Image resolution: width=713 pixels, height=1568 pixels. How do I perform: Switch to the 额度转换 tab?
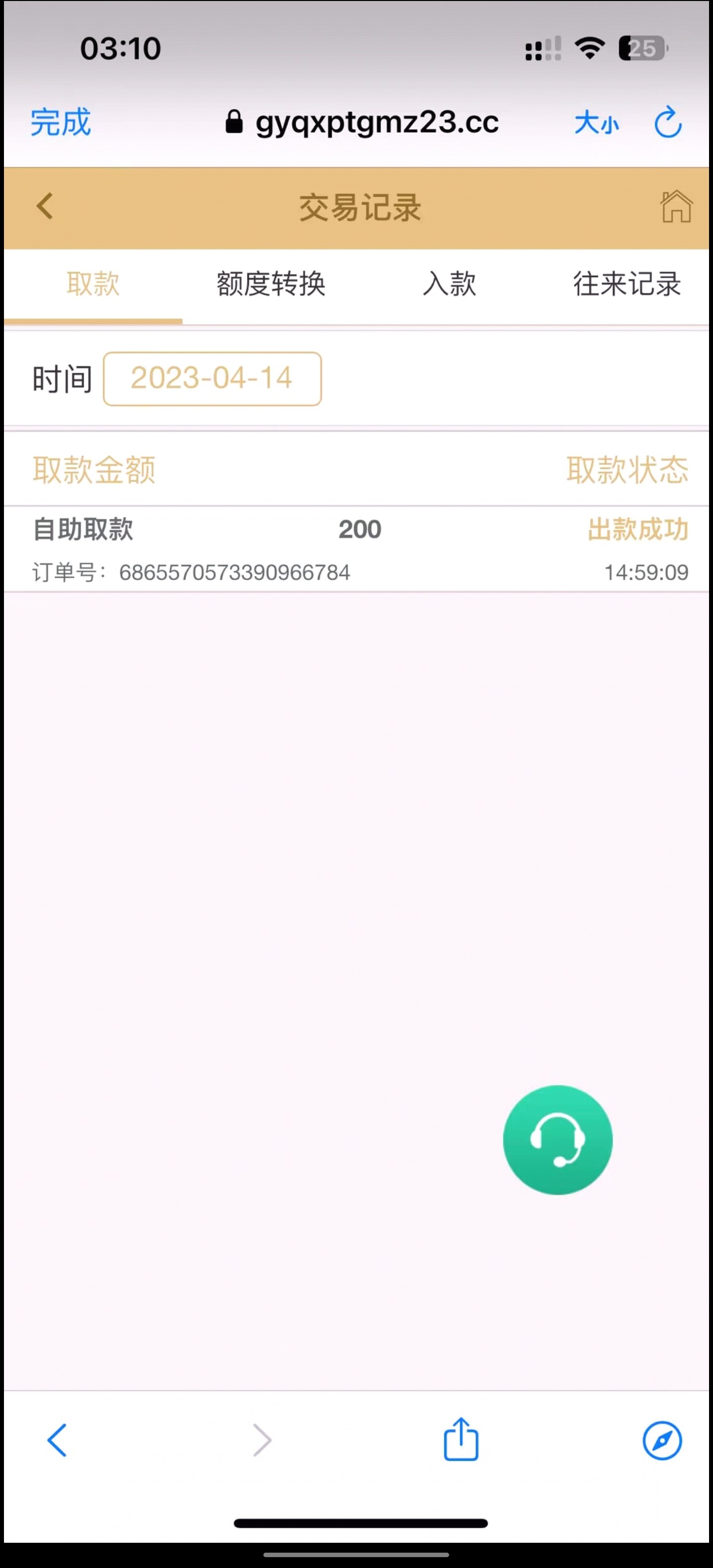click(271, 284)
